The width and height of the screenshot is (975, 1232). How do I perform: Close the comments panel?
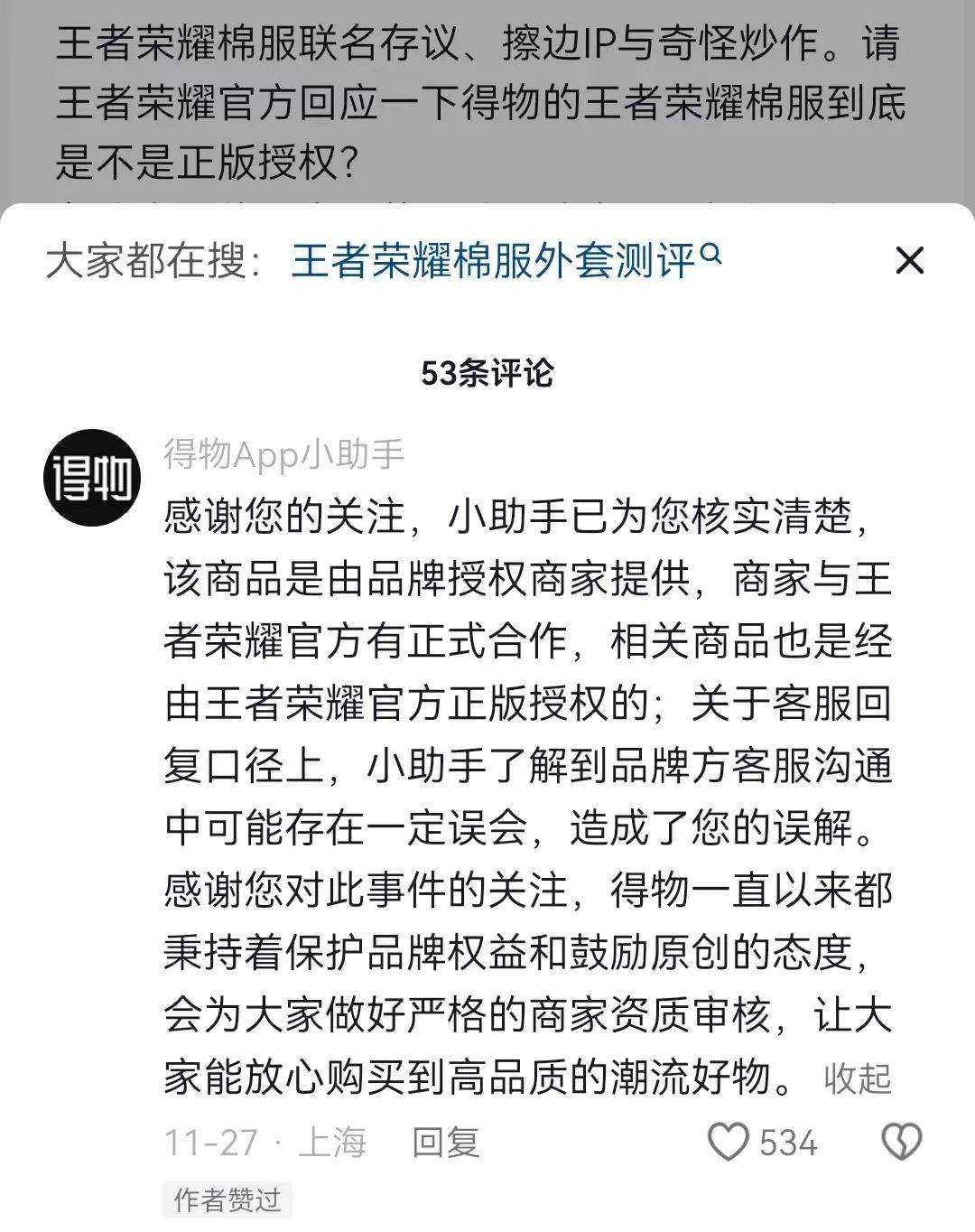point(908,260)
